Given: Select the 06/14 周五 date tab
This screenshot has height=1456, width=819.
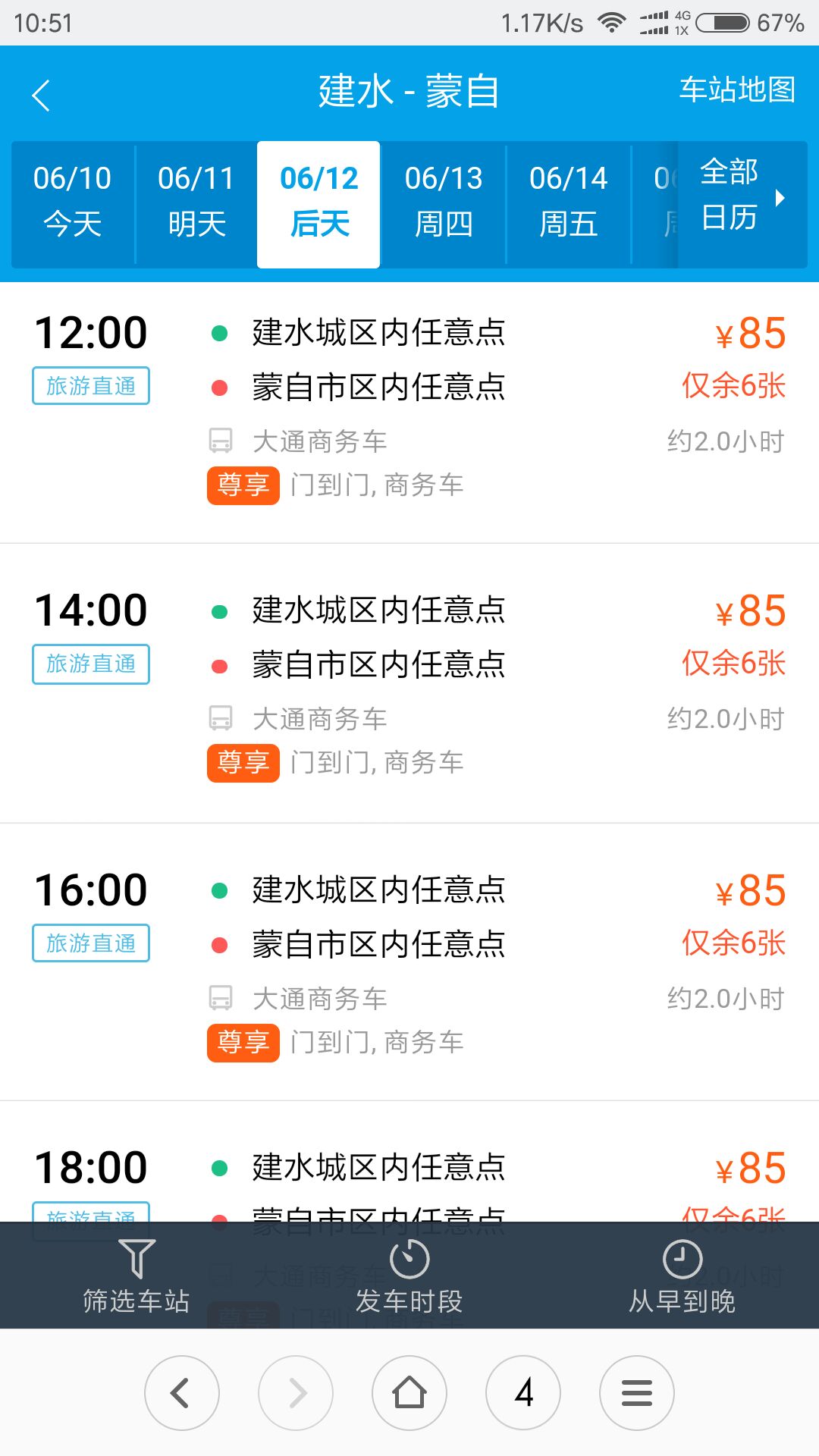Looking at the screenshot, I should 569,203.
